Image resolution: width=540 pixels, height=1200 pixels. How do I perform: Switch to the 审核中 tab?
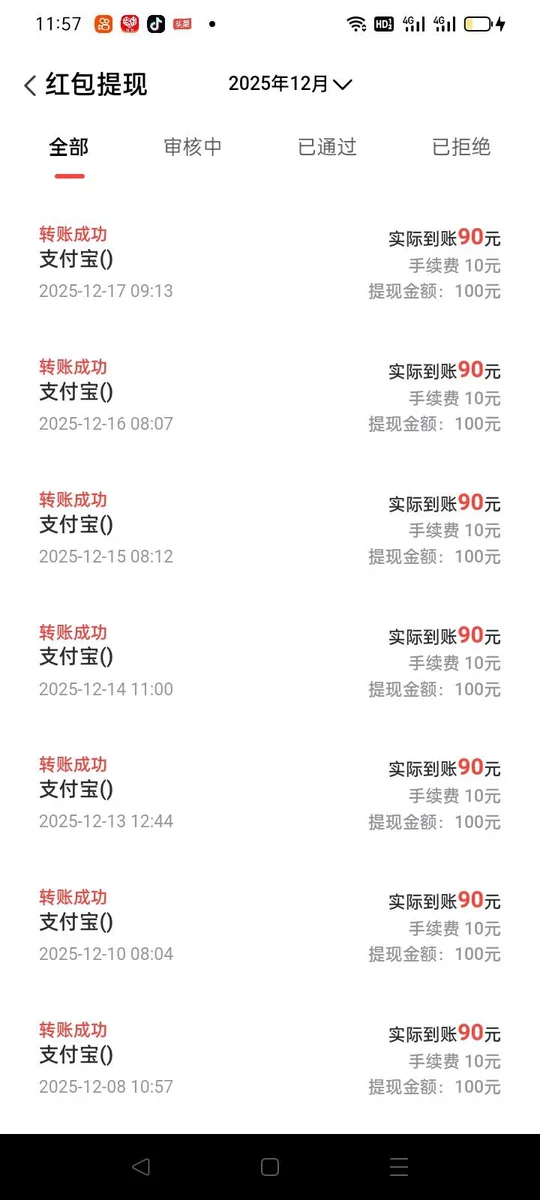[x=193, y=147]
